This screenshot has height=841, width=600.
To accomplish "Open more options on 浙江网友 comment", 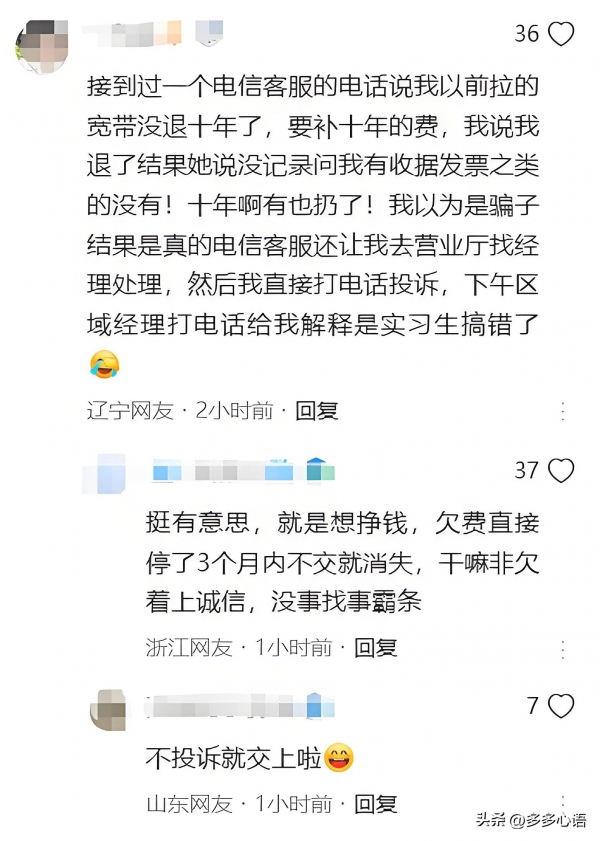I will click(x=563, y=647).
